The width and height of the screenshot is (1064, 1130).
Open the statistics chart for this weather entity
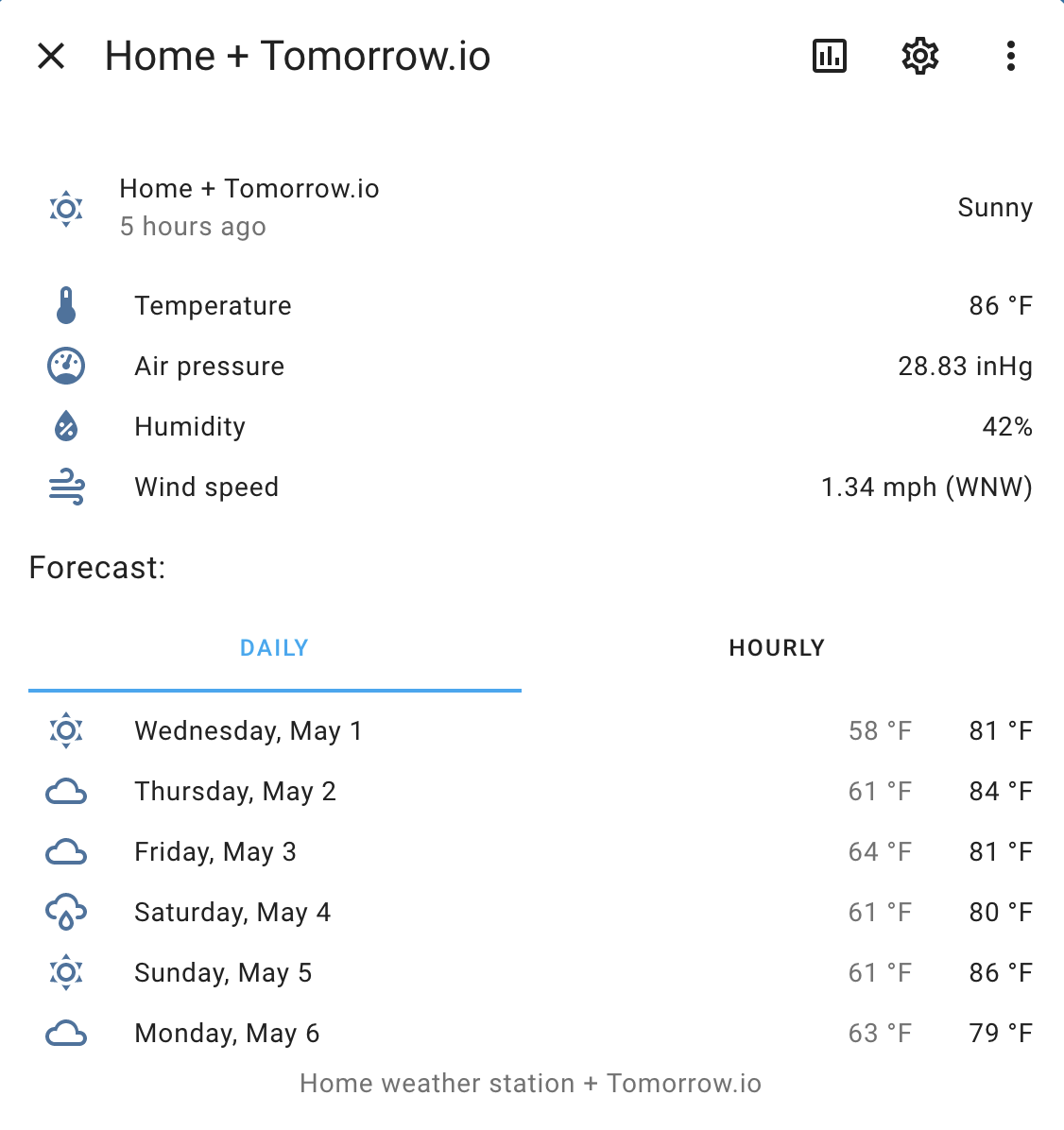coord(829,56)
